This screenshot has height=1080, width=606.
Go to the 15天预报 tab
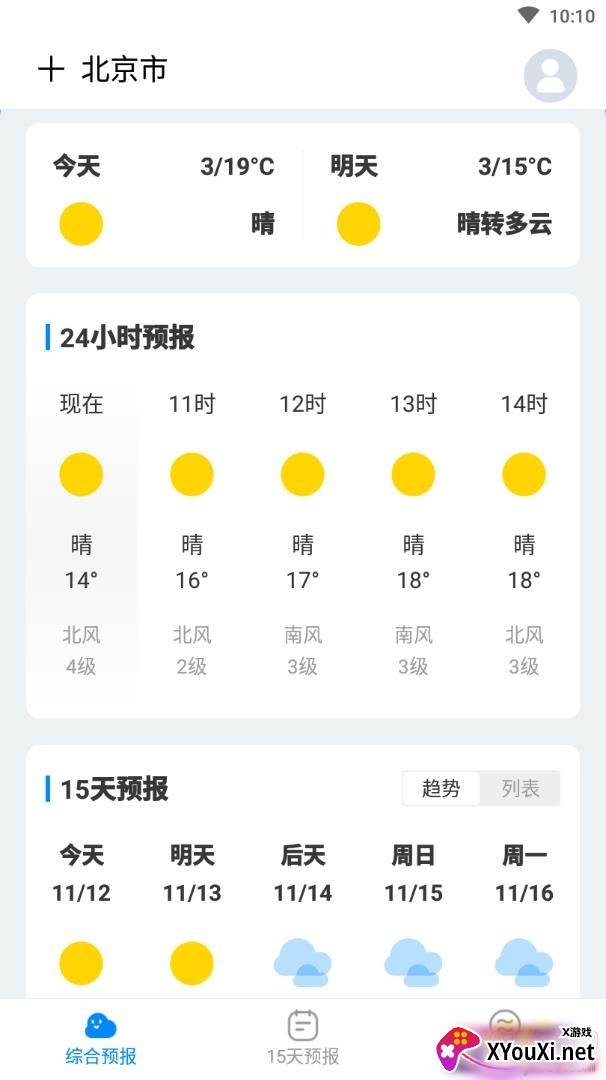click(303, 1038)
